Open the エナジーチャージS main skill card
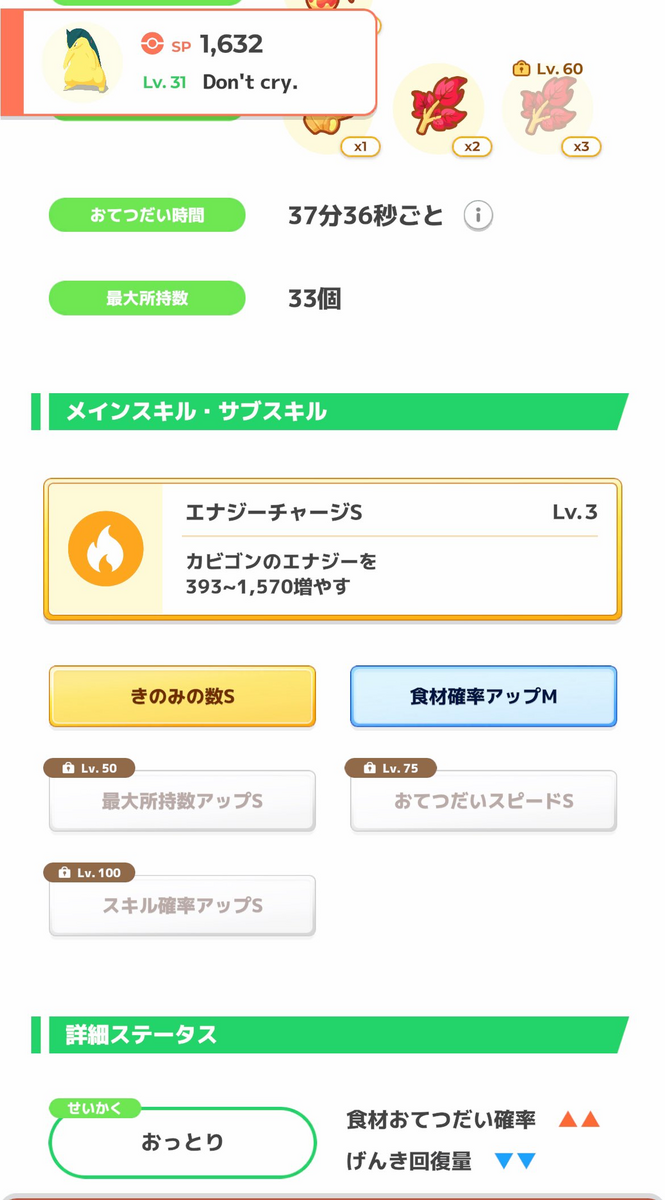 point(332,550)
